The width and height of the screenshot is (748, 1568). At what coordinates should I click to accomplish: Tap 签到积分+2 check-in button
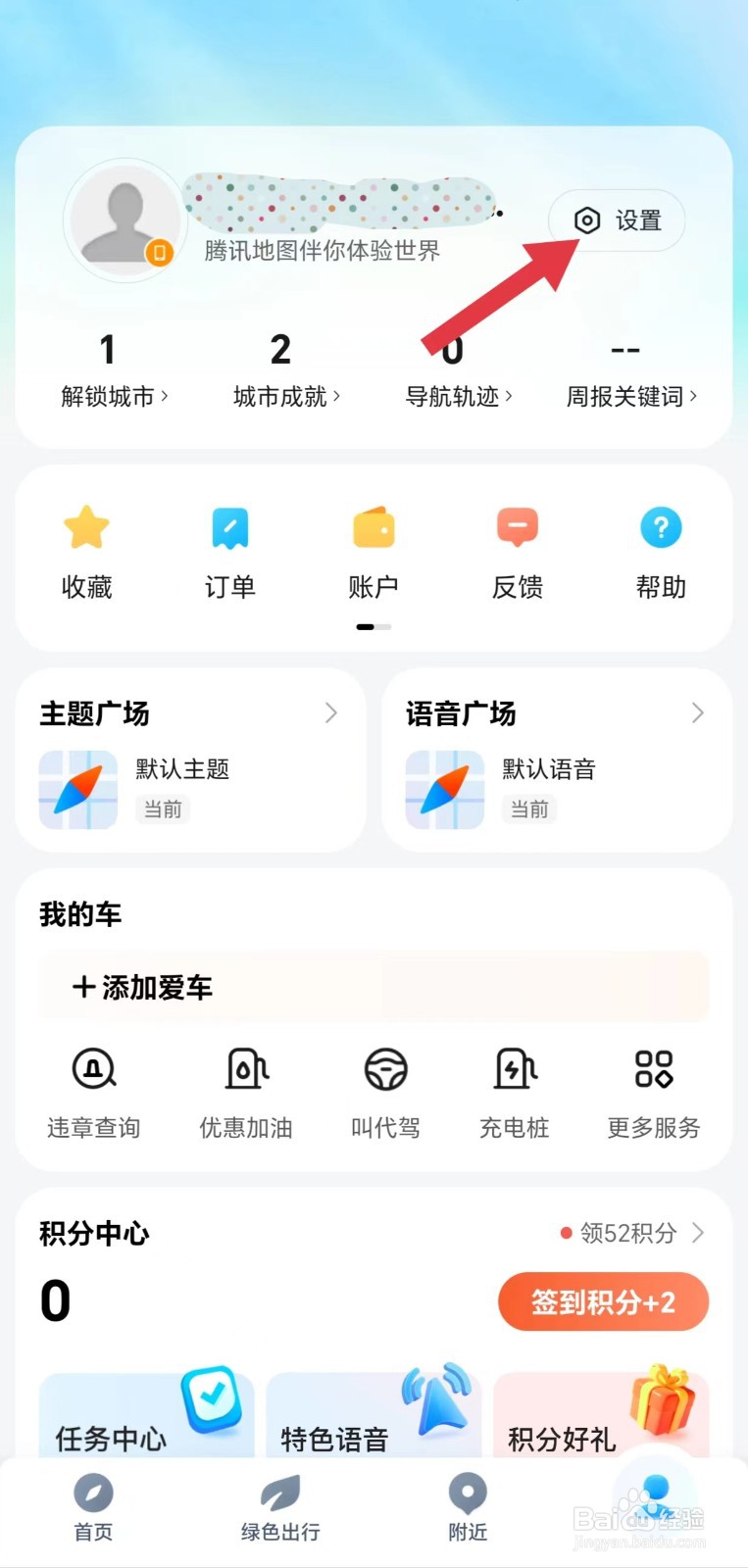click(603, 1301)
